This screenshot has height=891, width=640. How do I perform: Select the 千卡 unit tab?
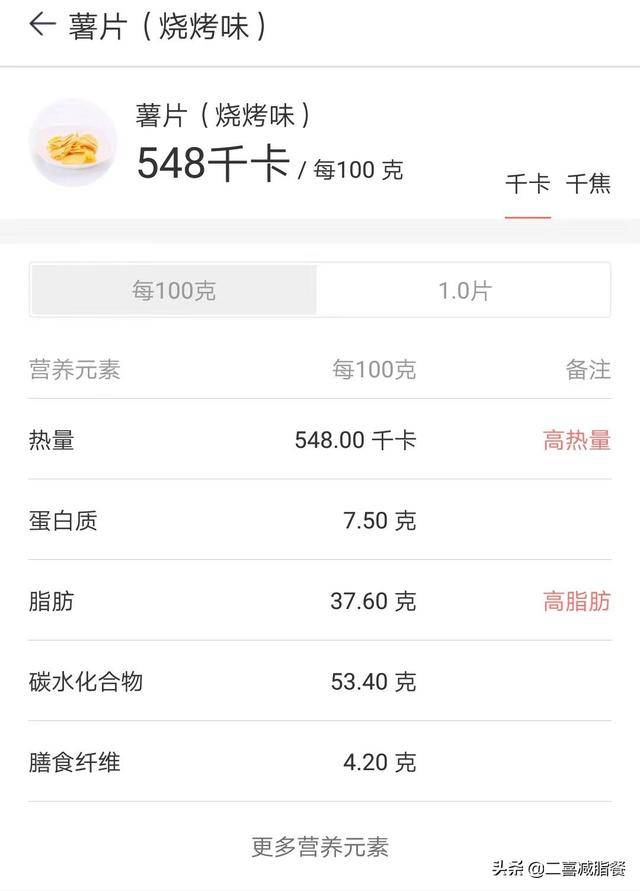coord(527,184)
